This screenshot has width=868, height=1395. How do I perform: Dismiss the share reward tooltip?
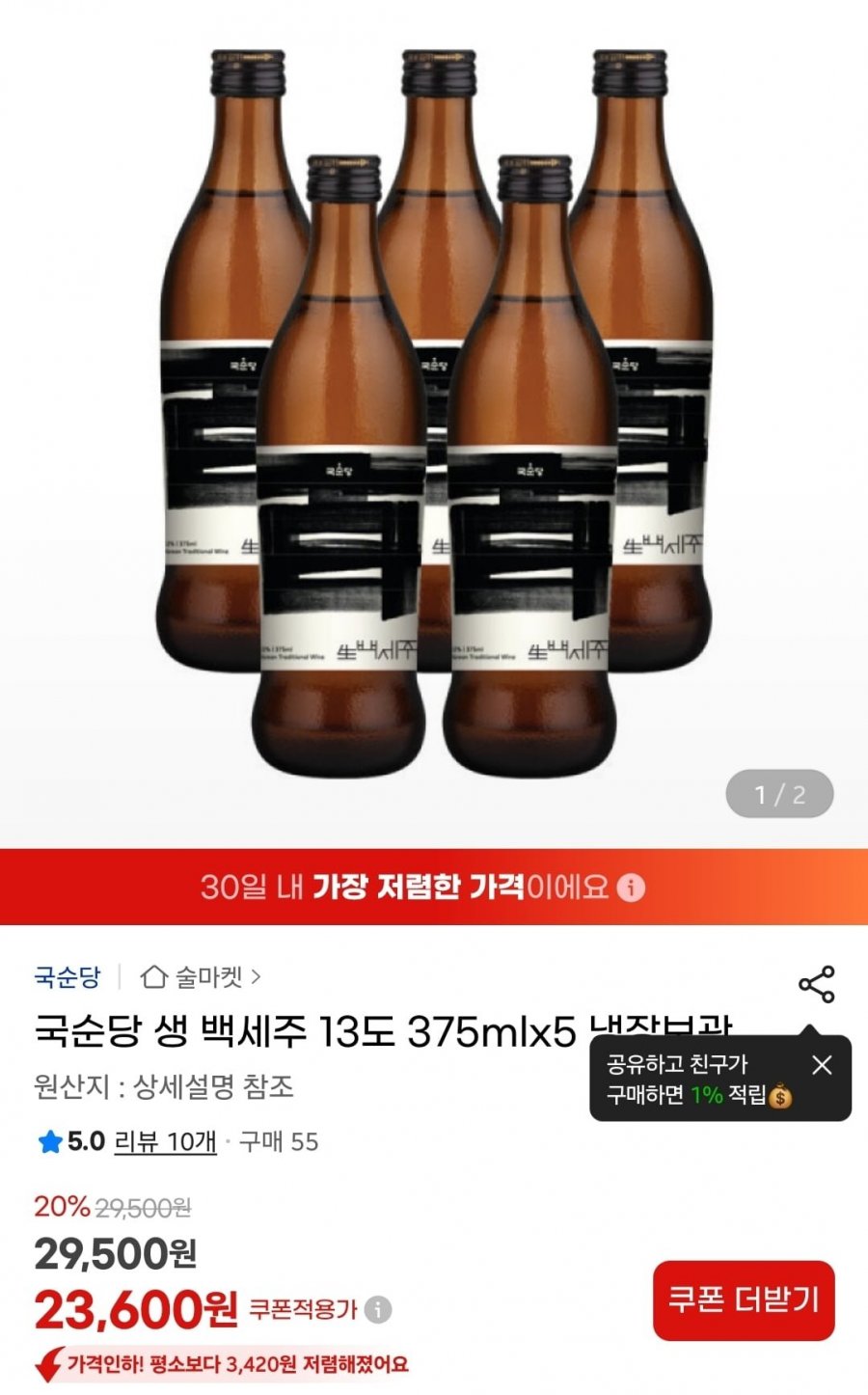[x=822, y=1065]
